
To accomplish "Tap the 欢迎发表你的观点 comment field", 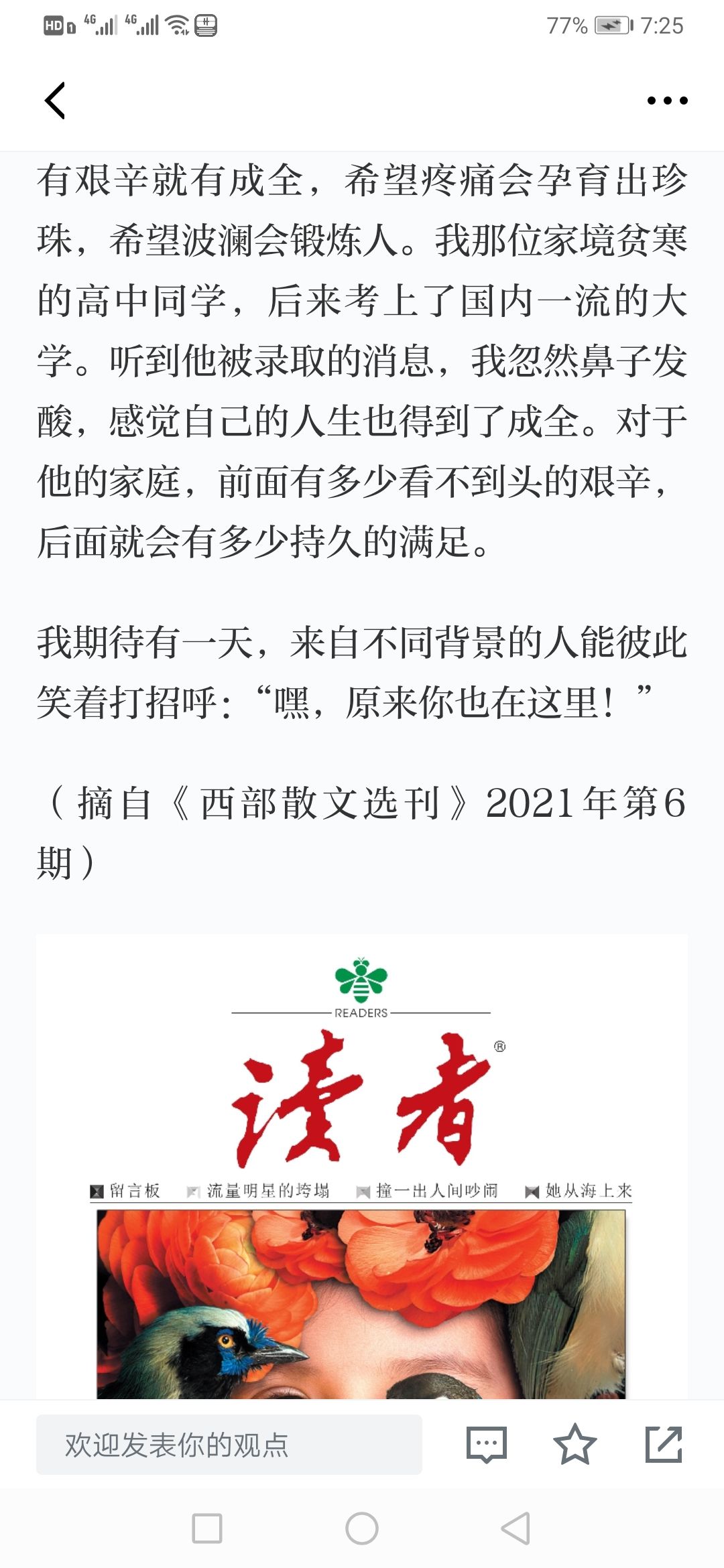I will point(229,1445).
